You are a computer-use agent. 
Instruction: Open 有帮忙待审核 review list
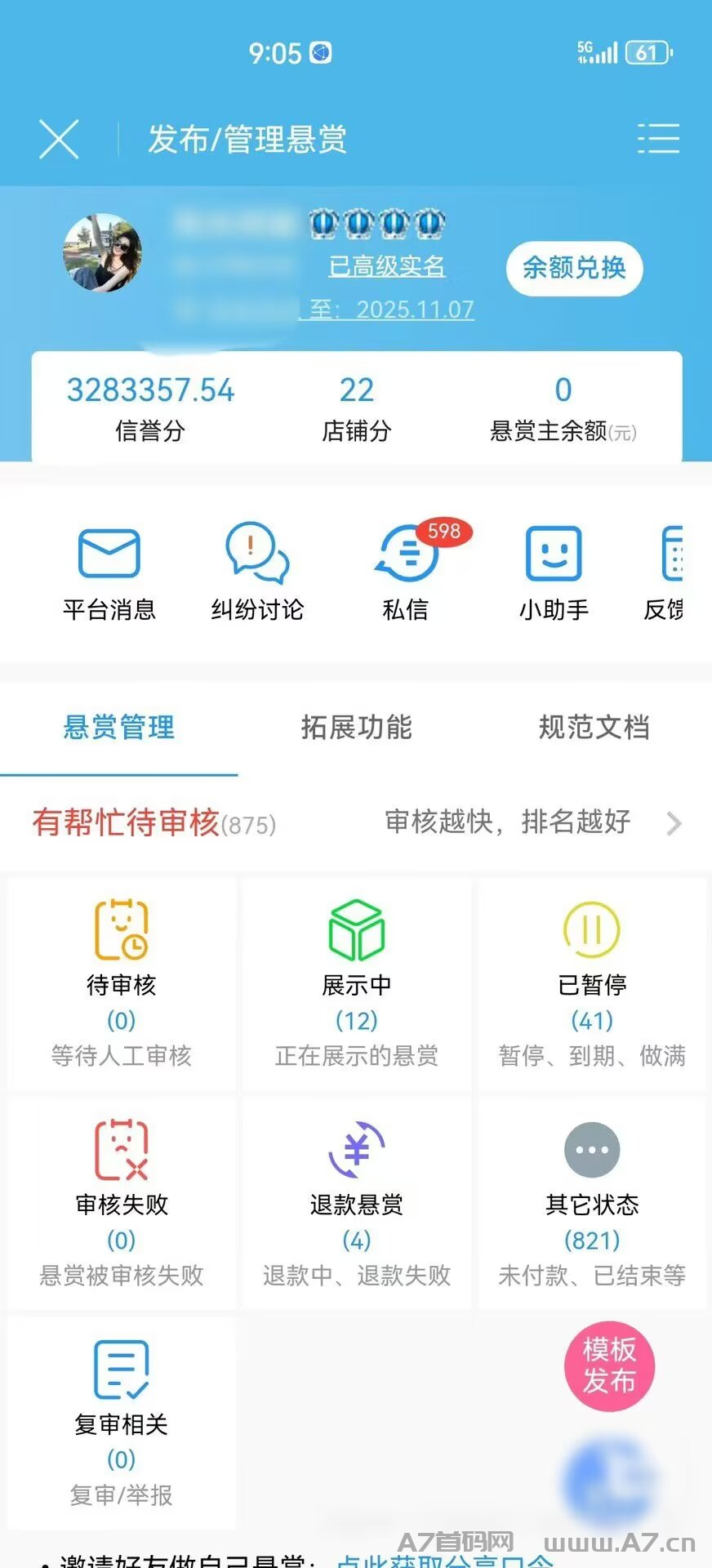[356, 822]
